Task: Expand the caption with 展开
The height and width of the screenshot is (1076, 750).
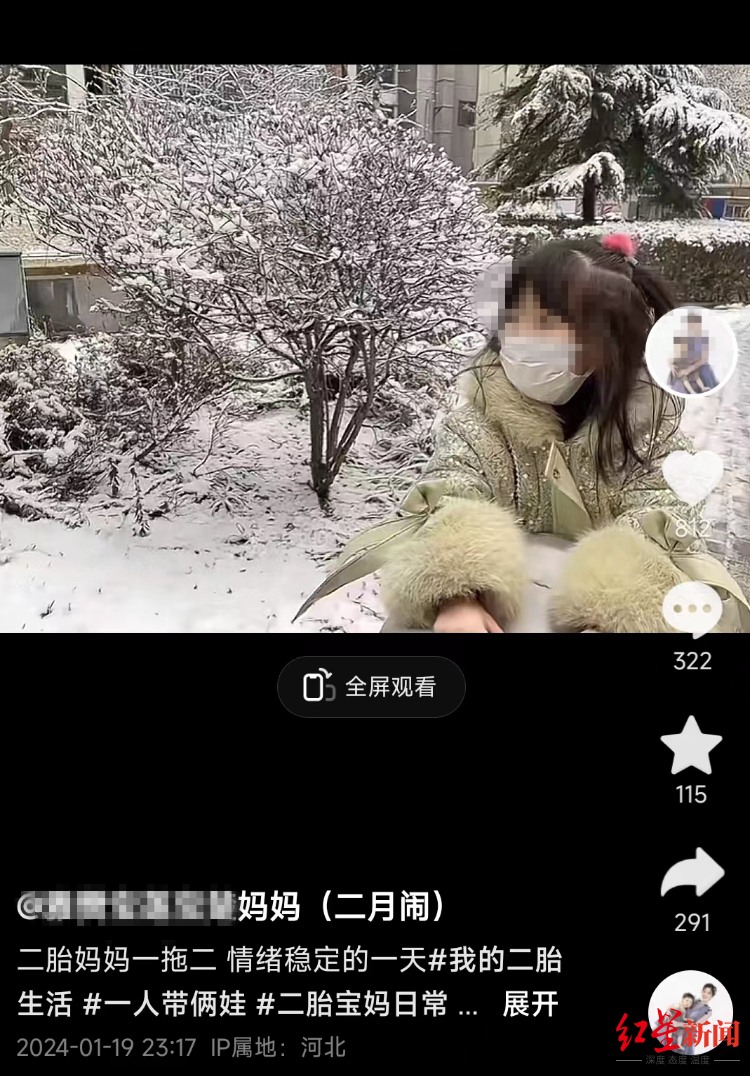Action: point(530,1004)
